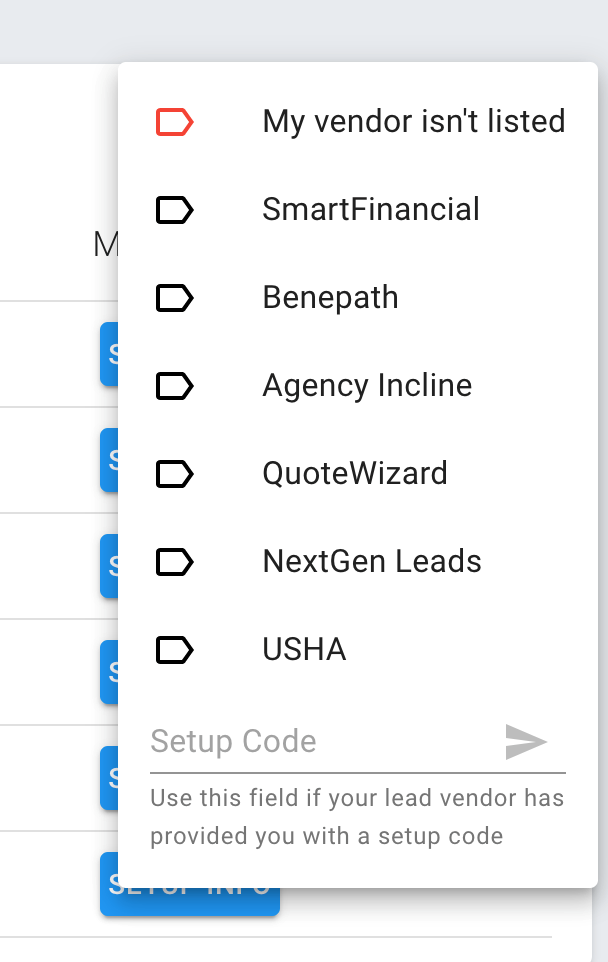The image size is (608, 962).
Task: Pick Agency Incline vendor
Action: pyautogui.click(x=367, y=386)
